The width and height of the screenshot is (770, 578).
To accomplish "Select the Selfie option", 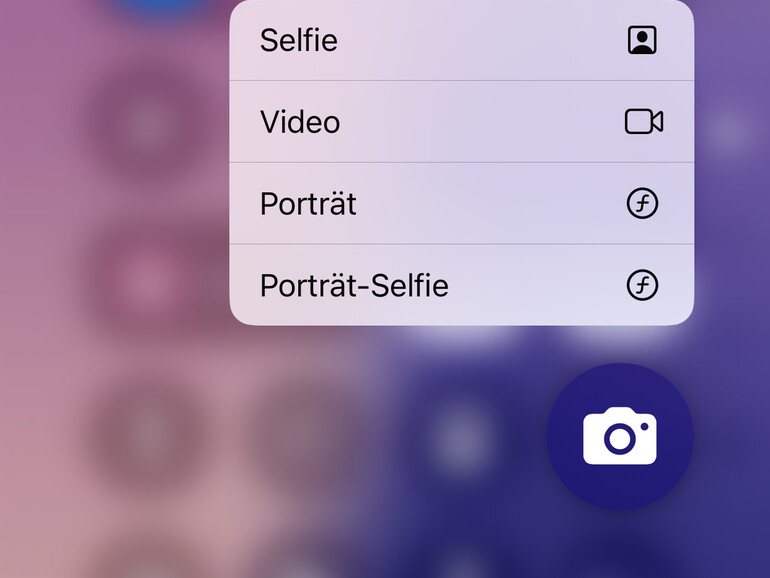I will pyautogui.click(x=460, y=41).
